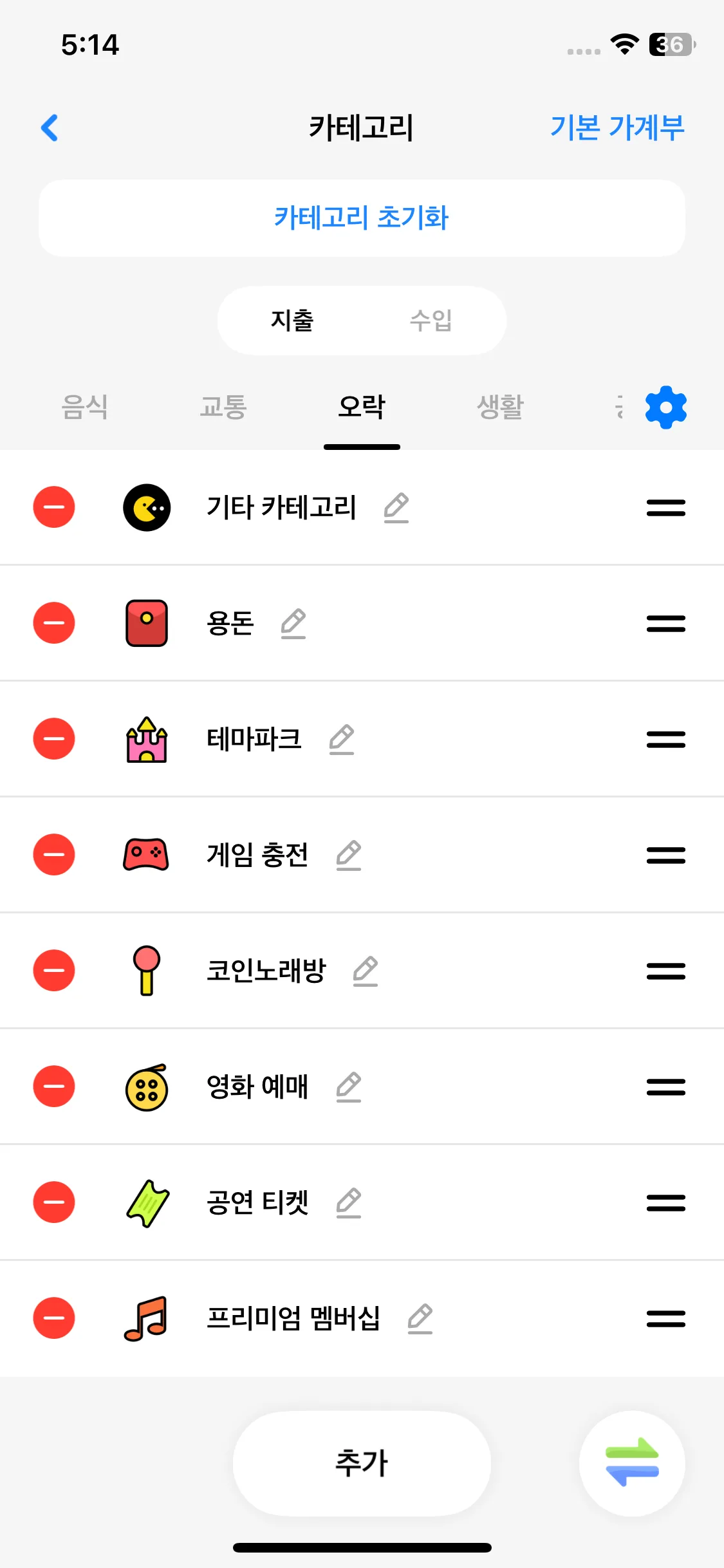
Task: Open the blue gear settings icon
Action: click(666, 407)
